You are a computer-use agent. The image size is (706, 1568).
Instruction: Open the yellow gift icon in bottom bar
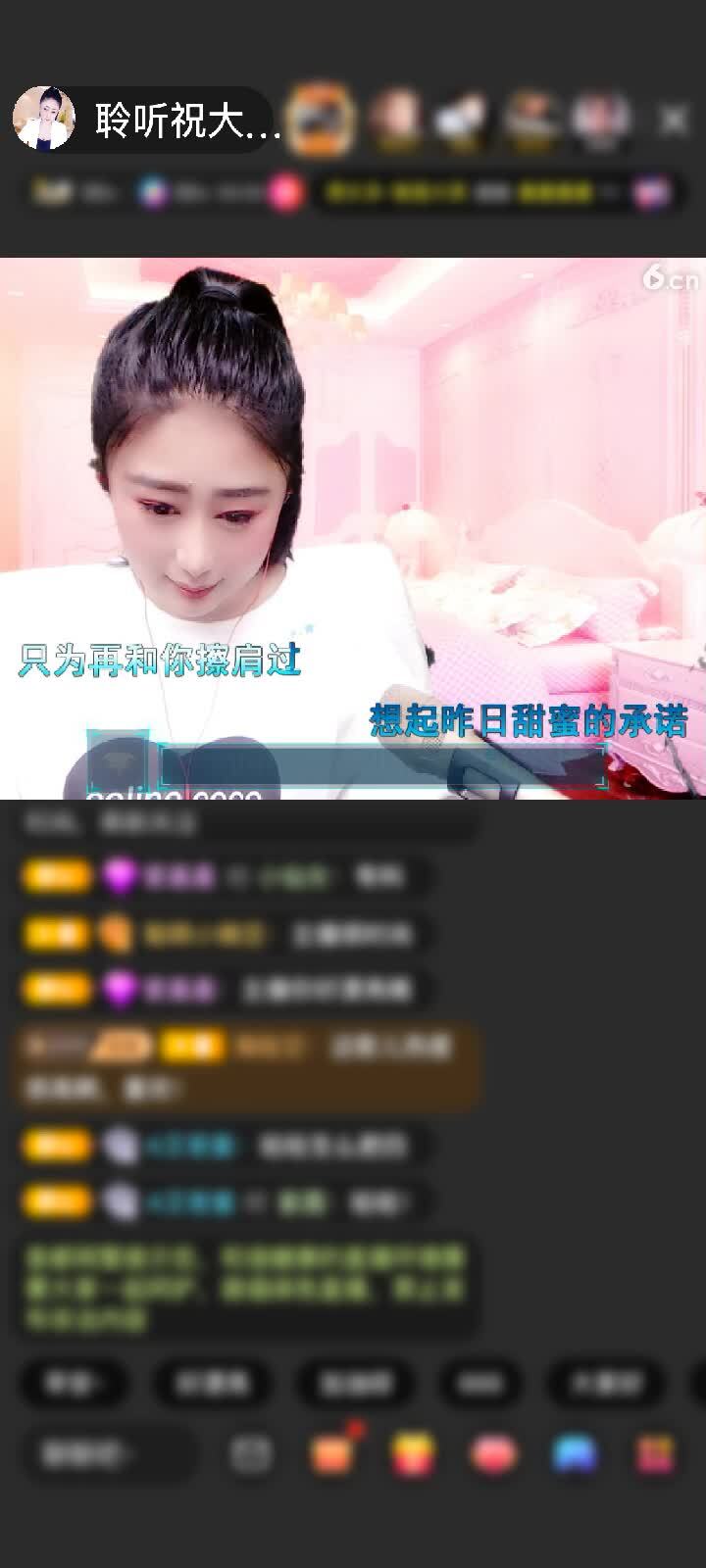point(413,1454)
